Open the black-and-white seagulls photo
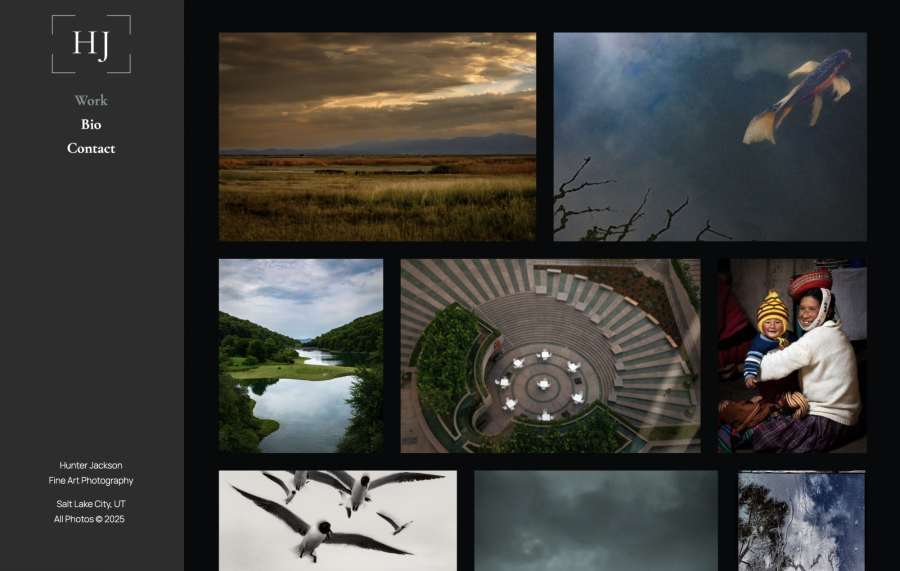Screen dimensions: 900x571 point(338,520)
